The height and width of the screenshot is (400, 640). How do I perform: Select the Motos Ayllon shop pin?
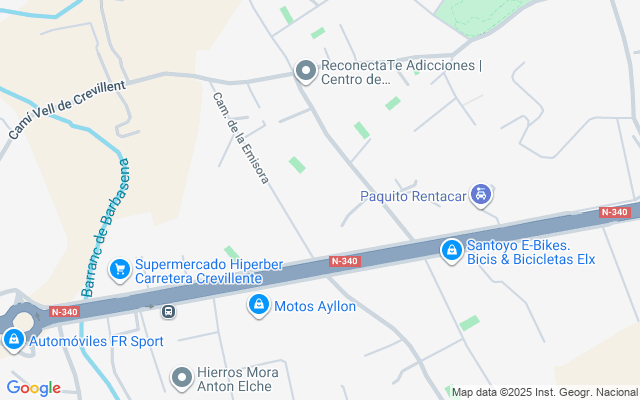259,305
